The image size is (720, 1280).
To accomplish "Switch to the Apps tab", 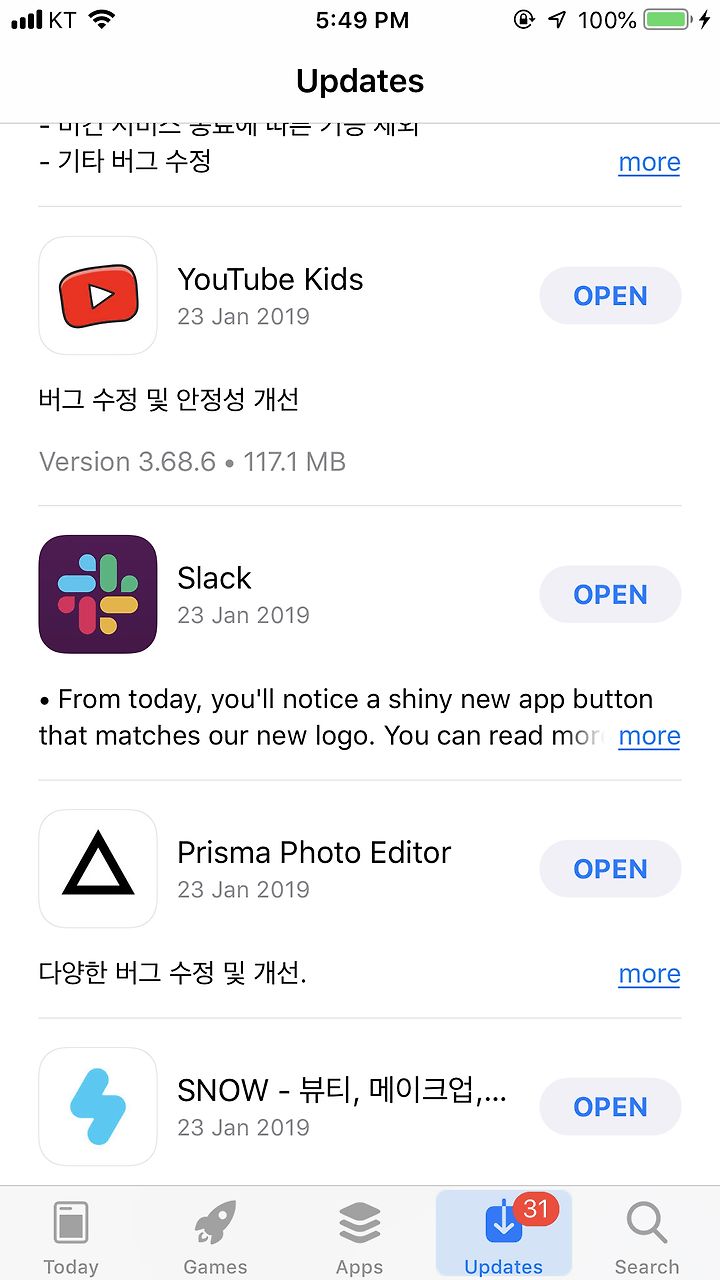I will (360, 1236).
